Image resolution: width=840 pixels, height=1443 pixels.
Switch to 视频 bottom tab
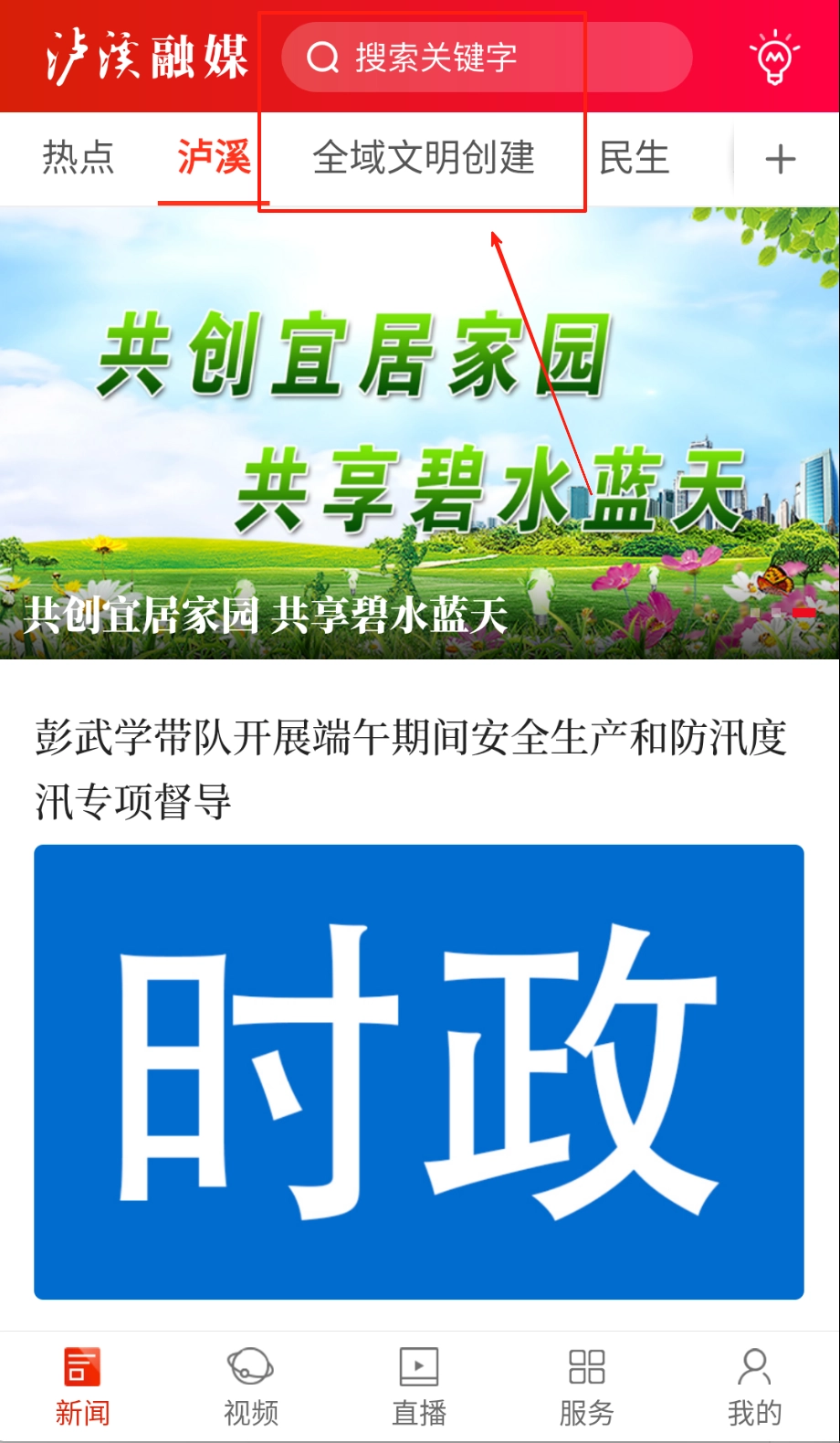pyautogui.click(x=250, y=1386)
